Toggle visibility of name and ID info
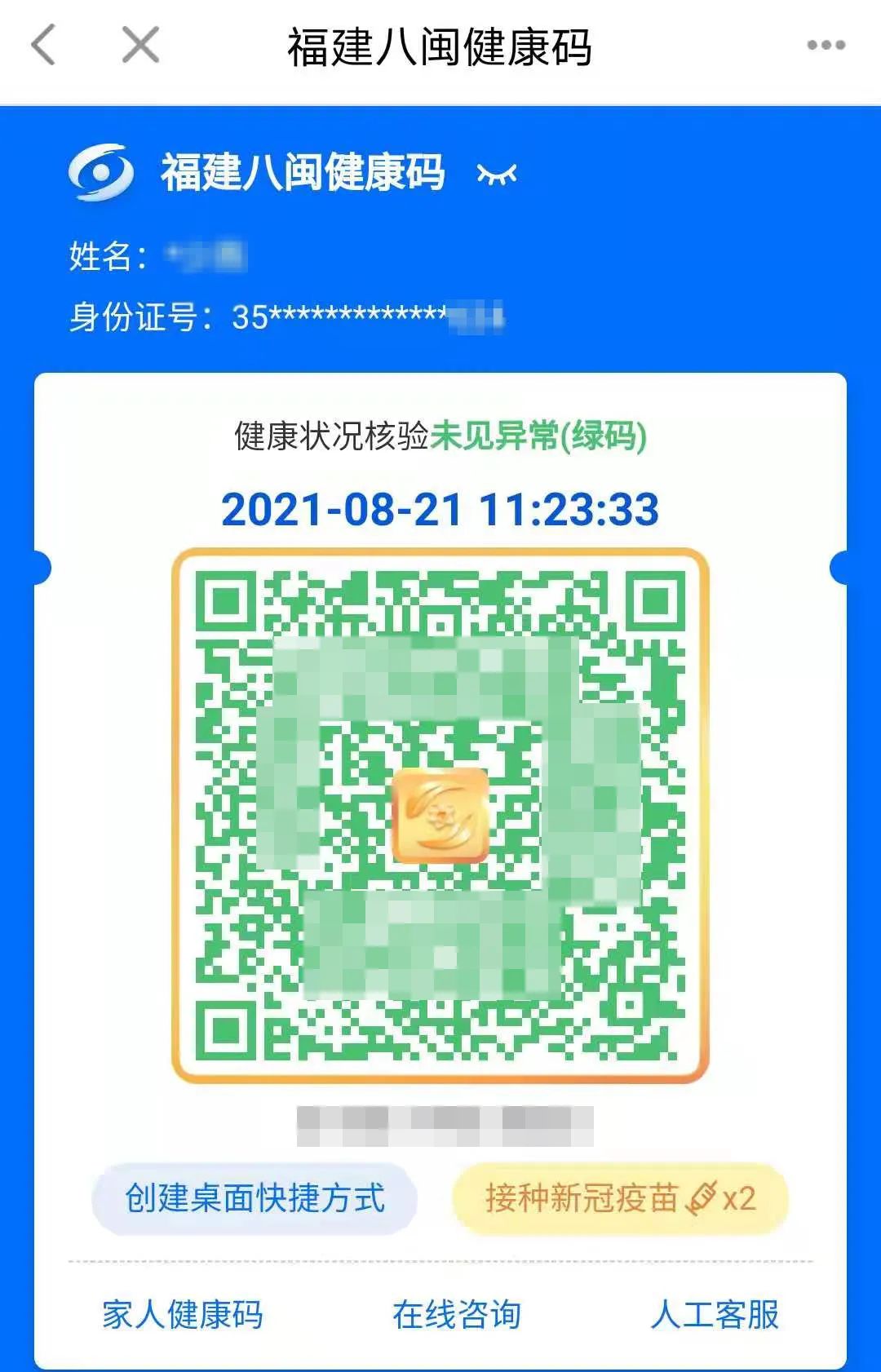Screen dimensions: 881x1372 [497, 175]
